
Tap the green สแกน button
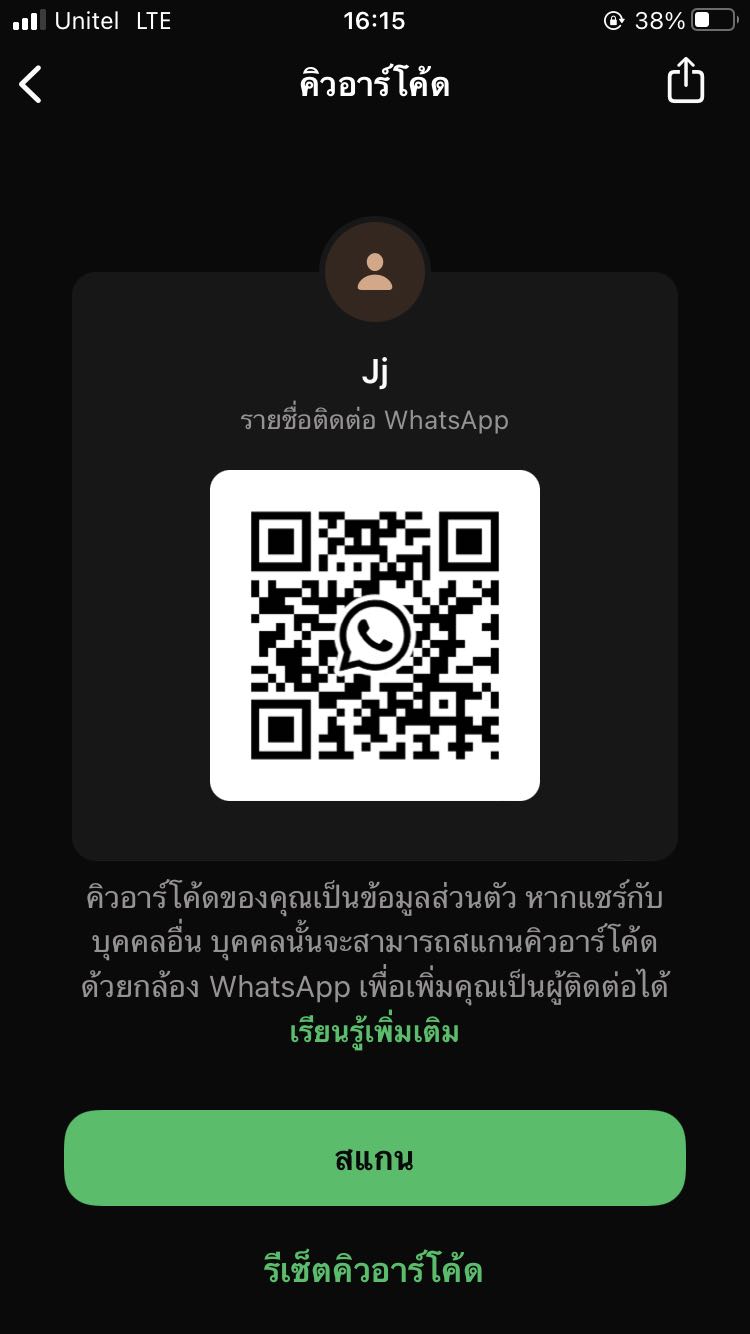click(374, 1158)
